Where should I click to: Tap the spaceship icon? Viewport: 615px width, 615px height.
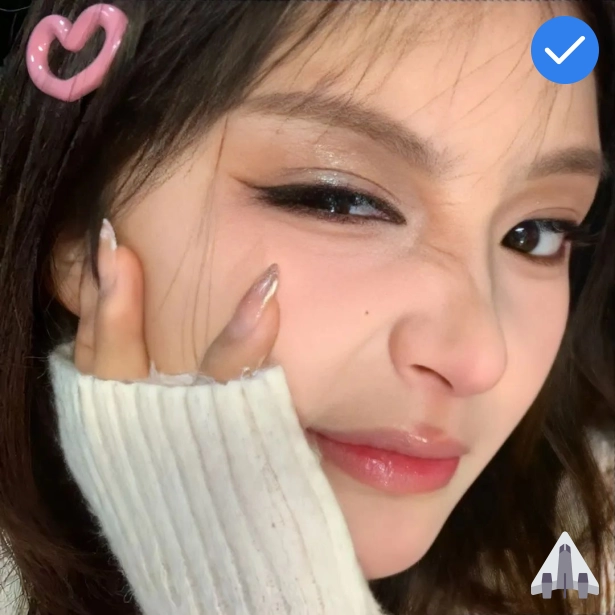point(564,566)
